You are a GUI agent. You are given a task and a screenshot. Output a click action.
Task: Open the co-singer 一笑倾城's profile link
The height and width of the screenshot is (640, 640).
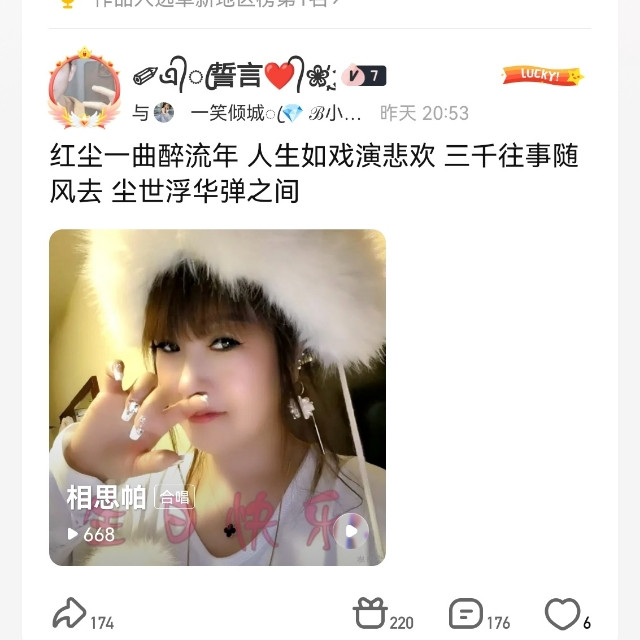(228, 113)
